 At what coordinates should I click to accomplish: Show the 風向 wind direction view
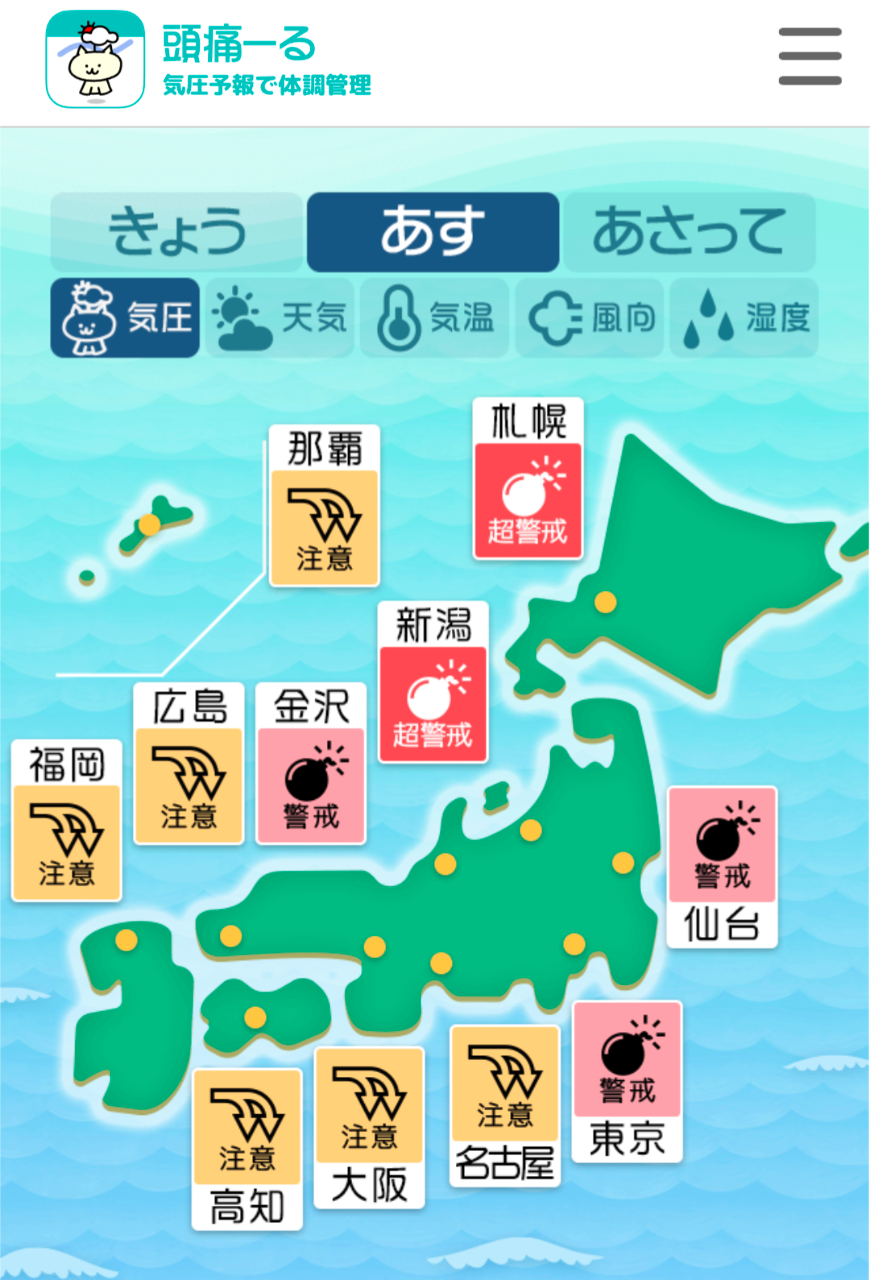pos(589,318)
